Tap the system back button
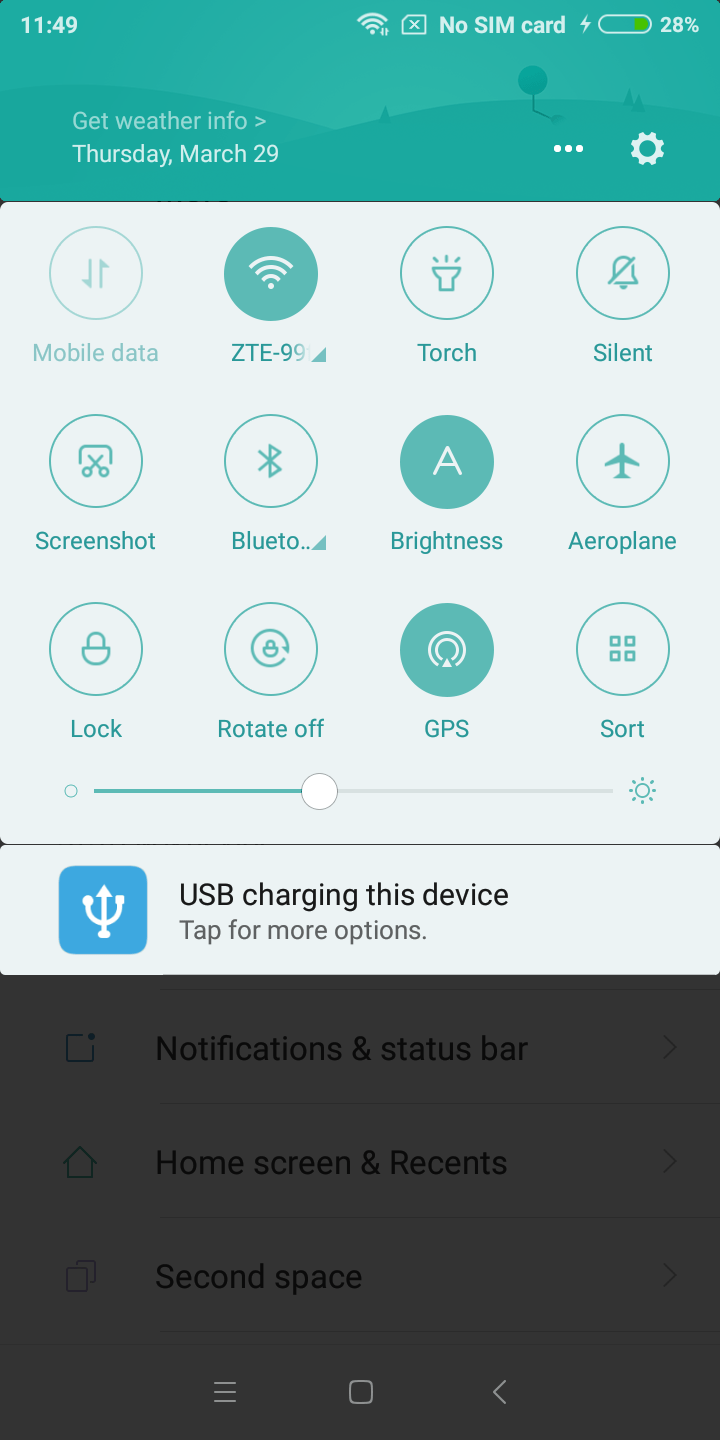Viewport: 720px width, 1440px height. coord(500,1392)
